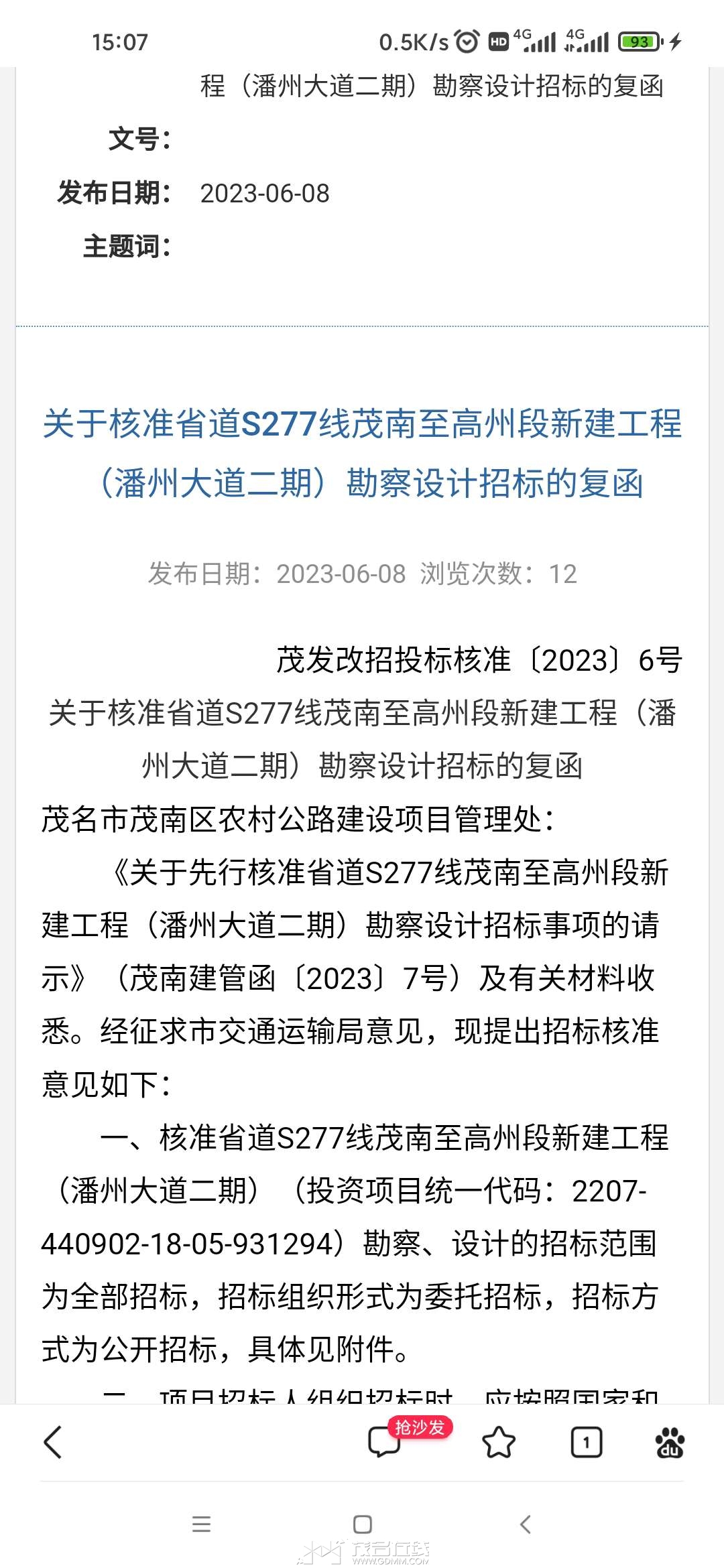Tap the system home button
Viewport: 724px width, 1568px height.
coord(363,1524)
